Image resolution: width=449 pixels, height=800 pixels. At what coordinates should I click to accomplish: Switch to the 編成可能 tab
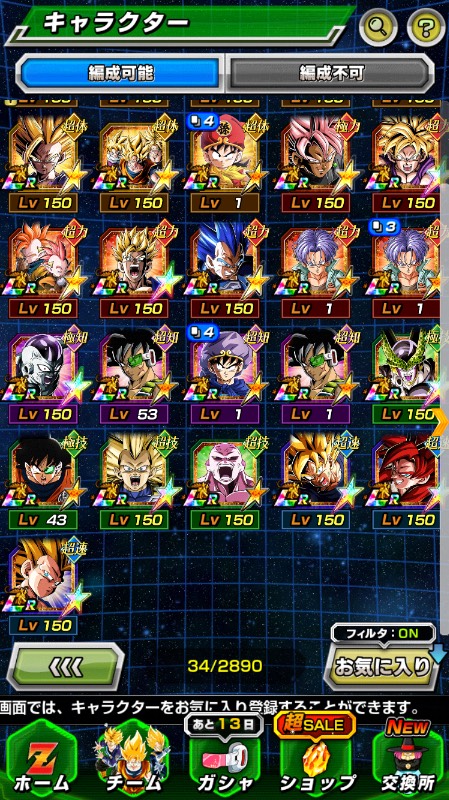click(120, 74)
